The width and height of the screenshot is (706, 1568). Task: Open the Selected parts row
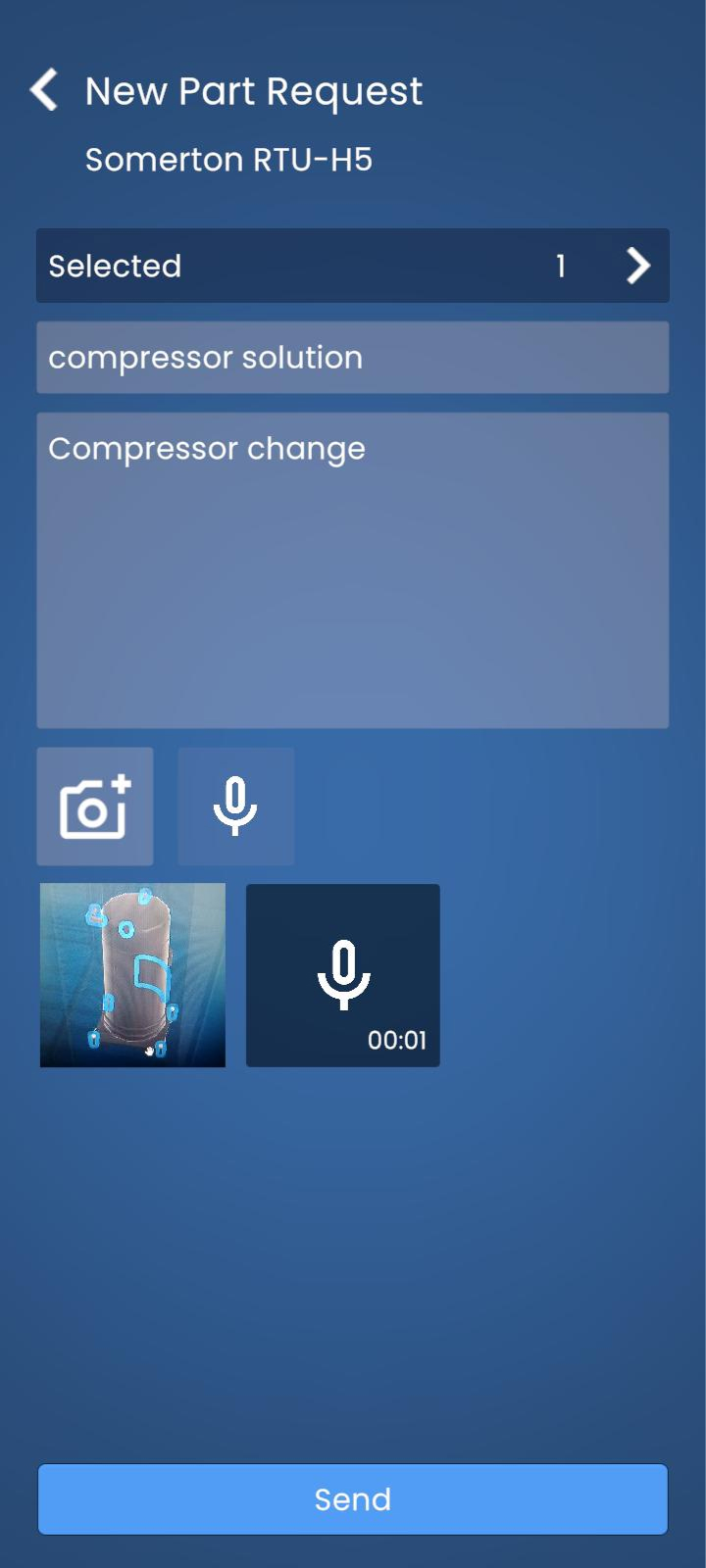353,266
